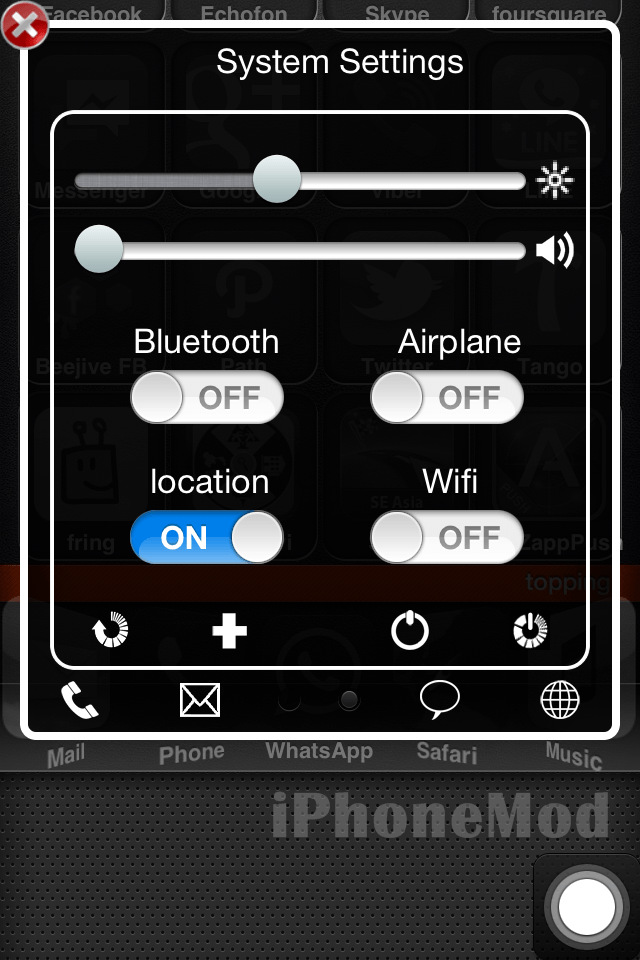
Task: Tap the plus icon
Action: point(230,631)
